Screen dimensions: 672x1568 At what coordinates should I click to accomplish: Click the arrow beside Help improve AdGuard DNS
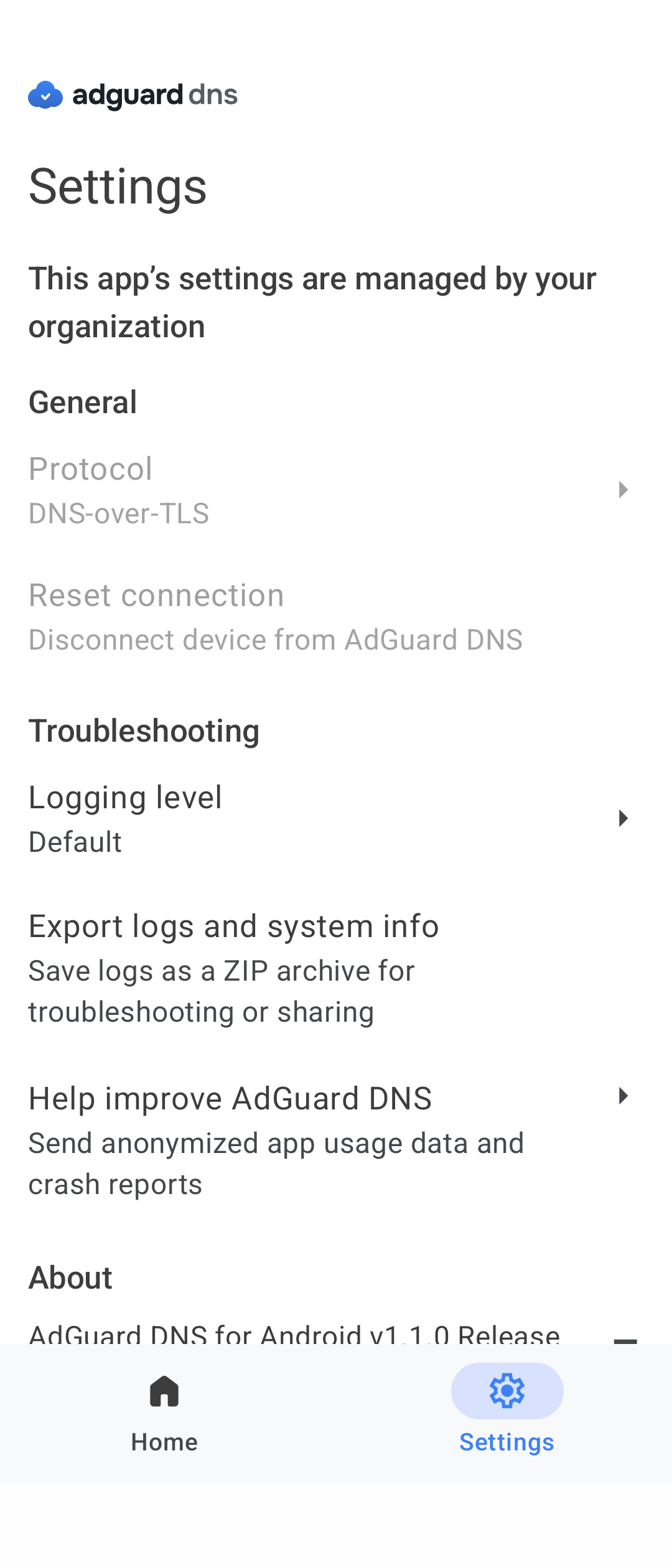click(x=624, y=1096)
